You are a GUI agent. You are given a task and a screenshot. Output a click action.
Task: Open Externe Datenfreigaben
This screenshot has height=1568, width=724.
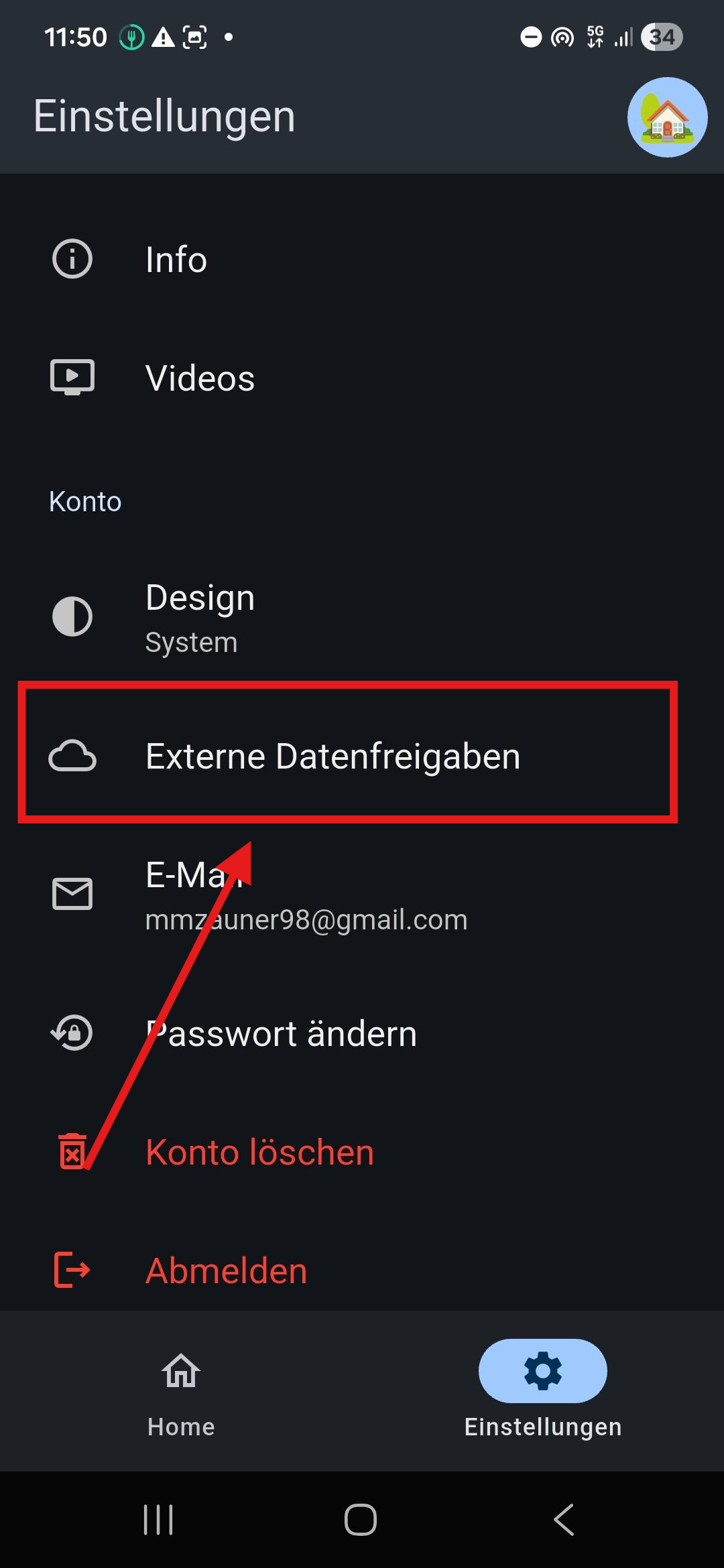click(362, 756)
